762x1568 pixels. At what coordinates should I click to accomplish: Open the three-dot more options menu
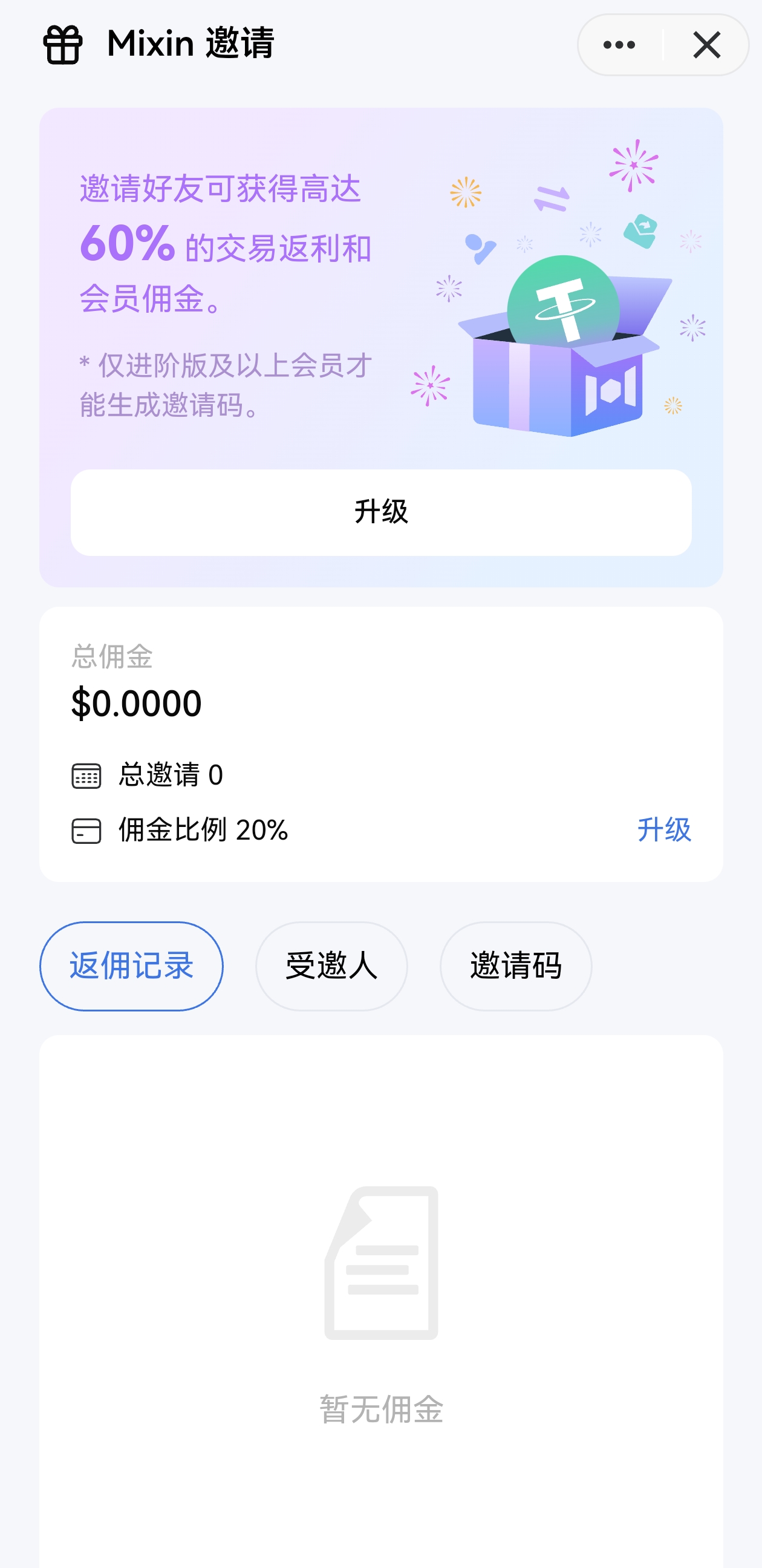pyautogui.click(x=619, y=45)
